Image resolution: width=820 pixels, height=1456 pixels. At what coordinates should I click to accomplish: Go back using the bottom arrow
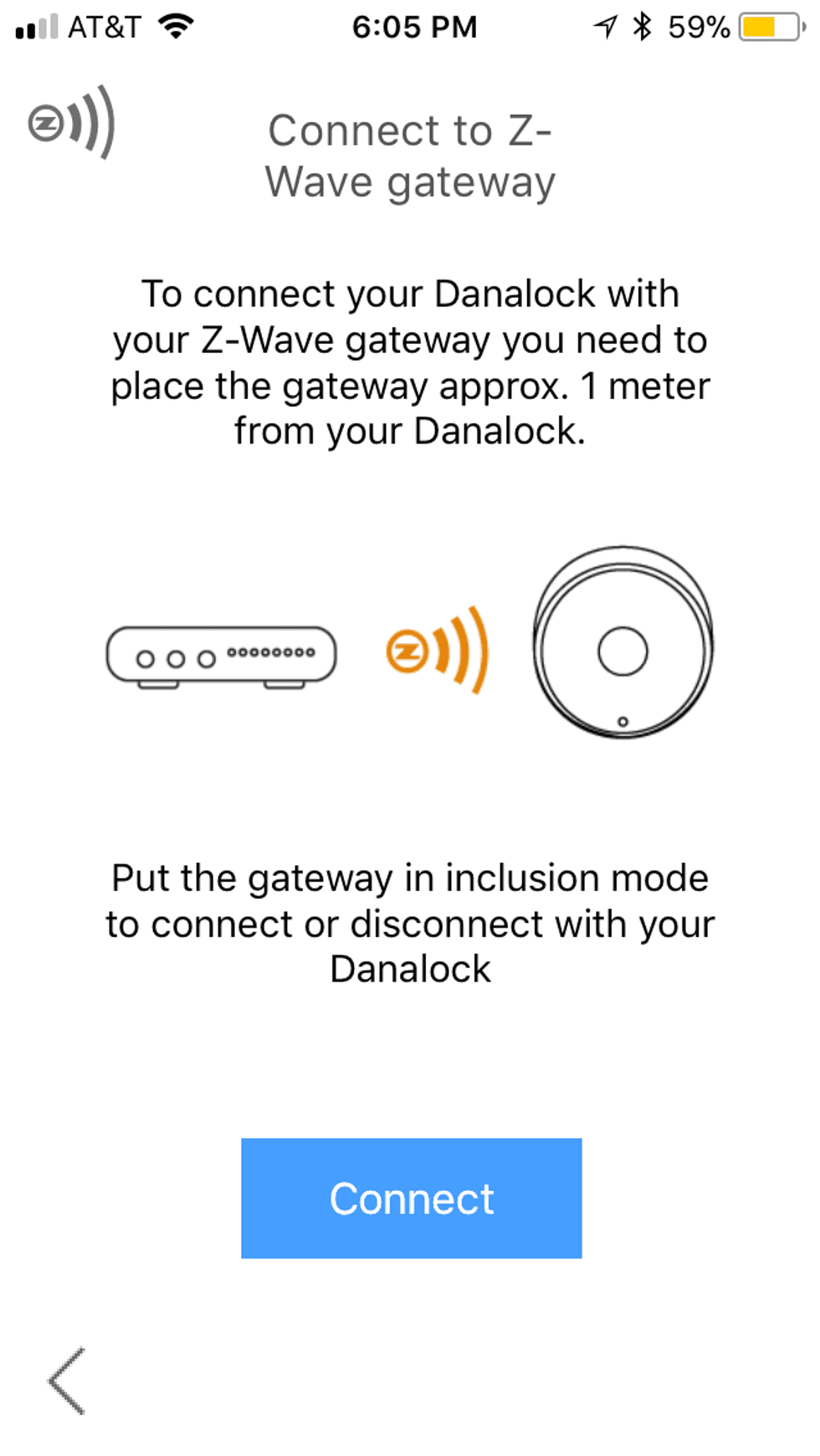[67, 1381]
